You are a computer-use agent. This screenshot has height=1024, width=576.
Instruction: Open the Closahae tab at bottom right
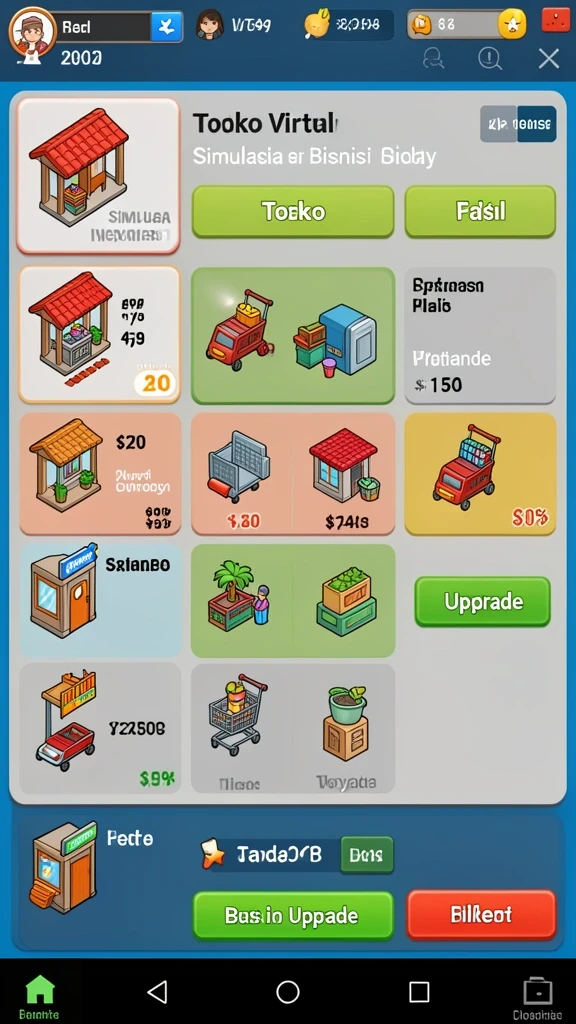[537, 997]
